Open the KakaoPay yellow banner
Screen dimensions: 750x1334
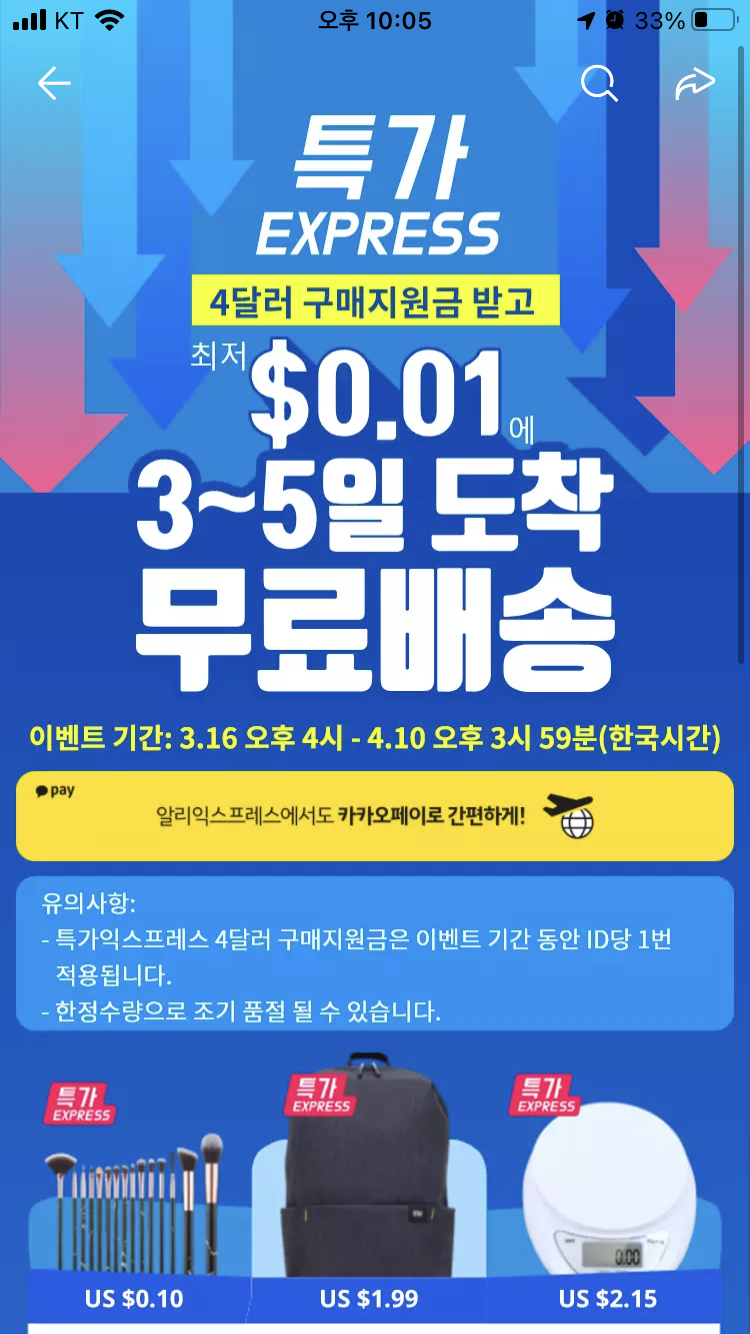tap(375, 816)
